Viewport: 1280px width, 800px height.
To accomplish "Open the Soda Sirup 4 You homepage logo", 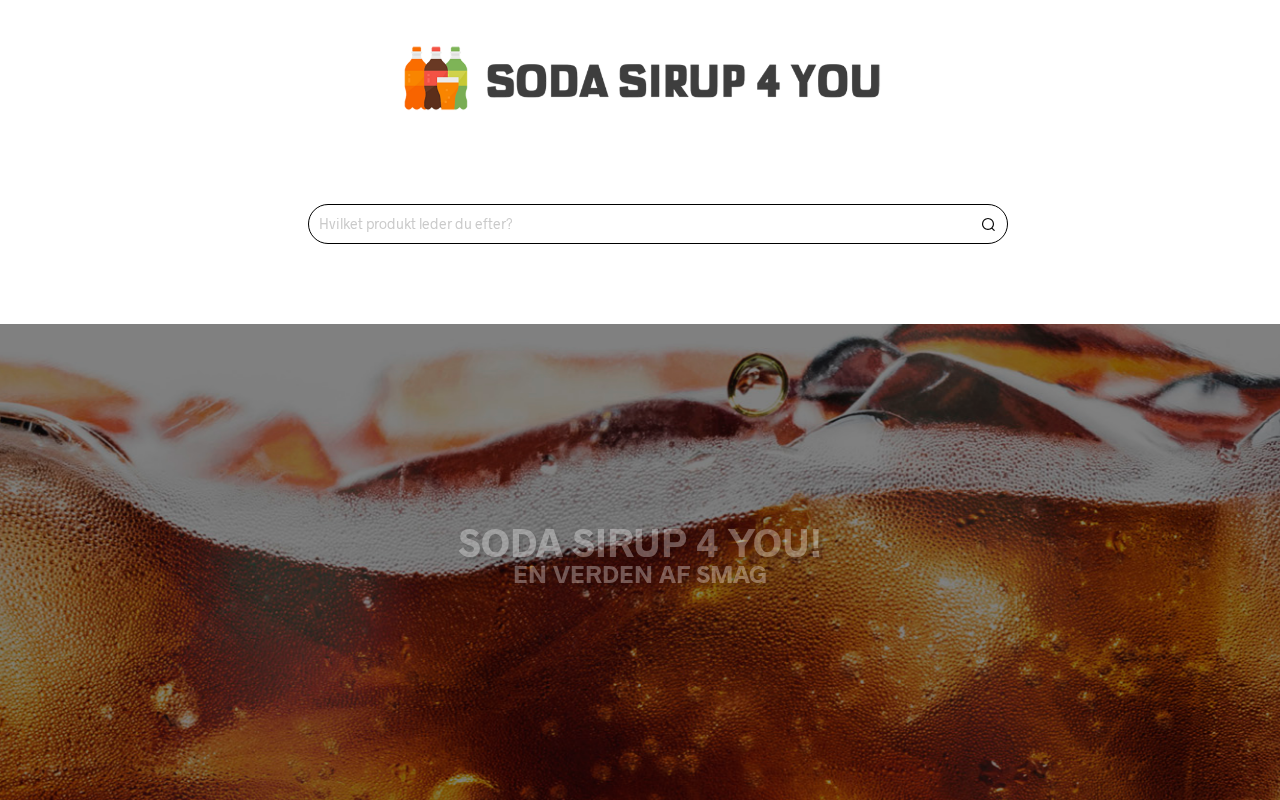I will pos(642,79).
